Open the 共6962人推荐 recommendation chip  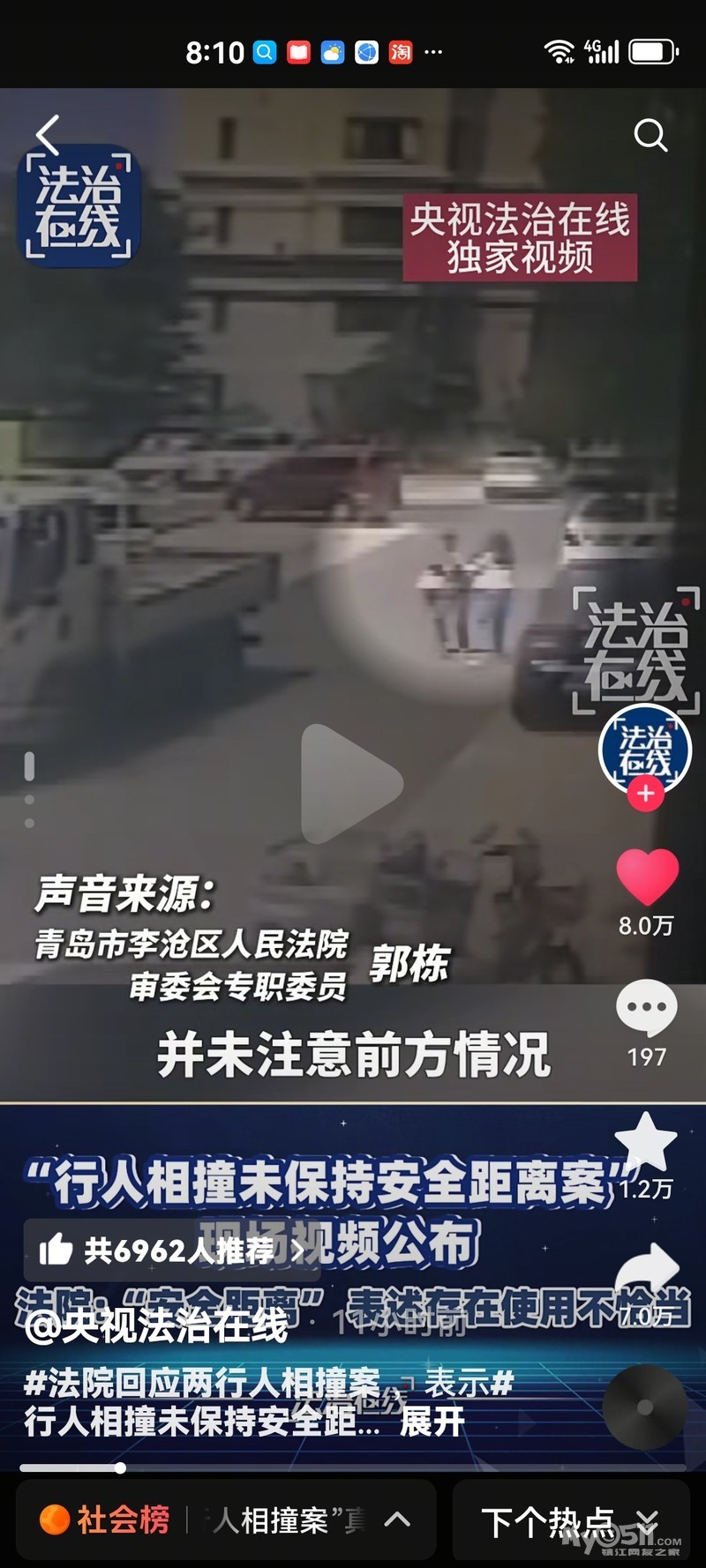(172, 1250)
